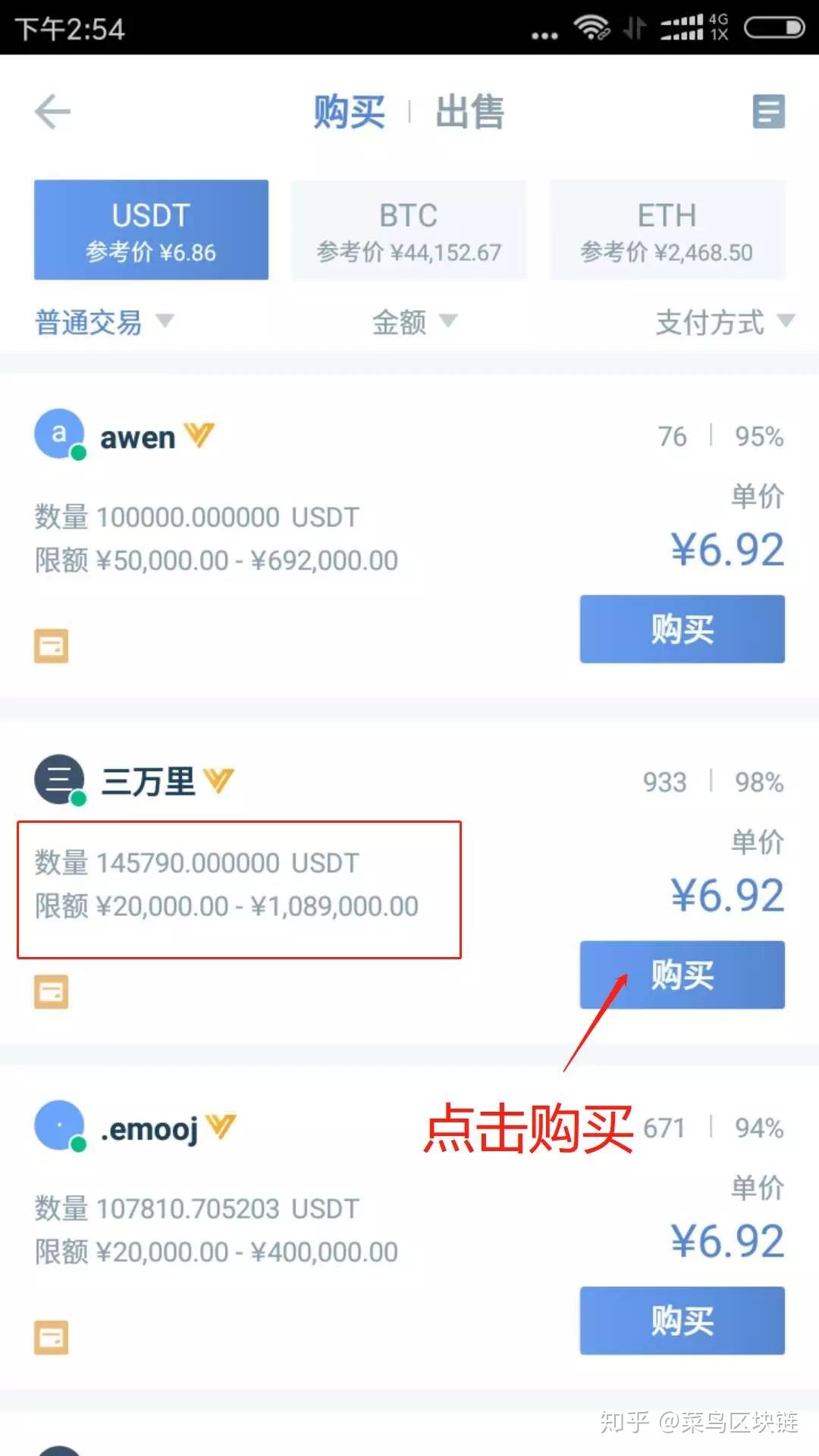Open the order list icon at top right
819x1456 pixels.
[x=768, y=111]
